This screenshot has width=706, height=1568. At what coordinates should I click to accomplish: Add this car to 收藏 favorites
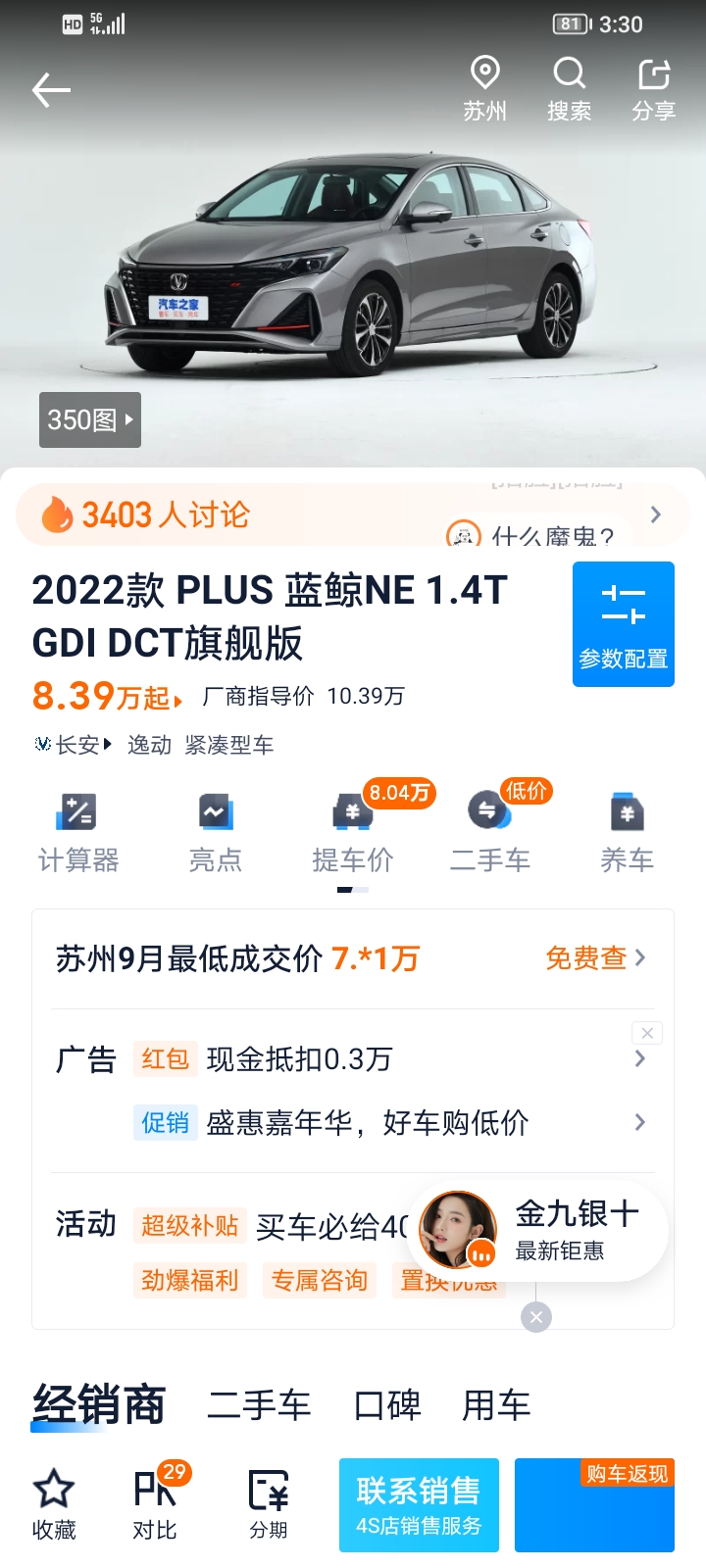pyautogui.click(x=54, y=1505)
